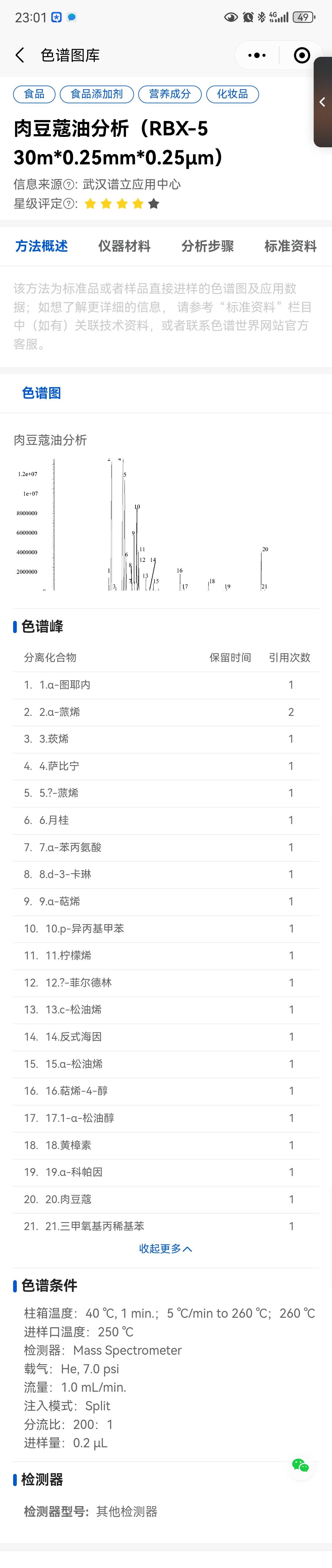The width and height of the screenshot is (332, 1568).
Task: Select the 食品添加剂 tag chip
Action: [x=97, y=94]
